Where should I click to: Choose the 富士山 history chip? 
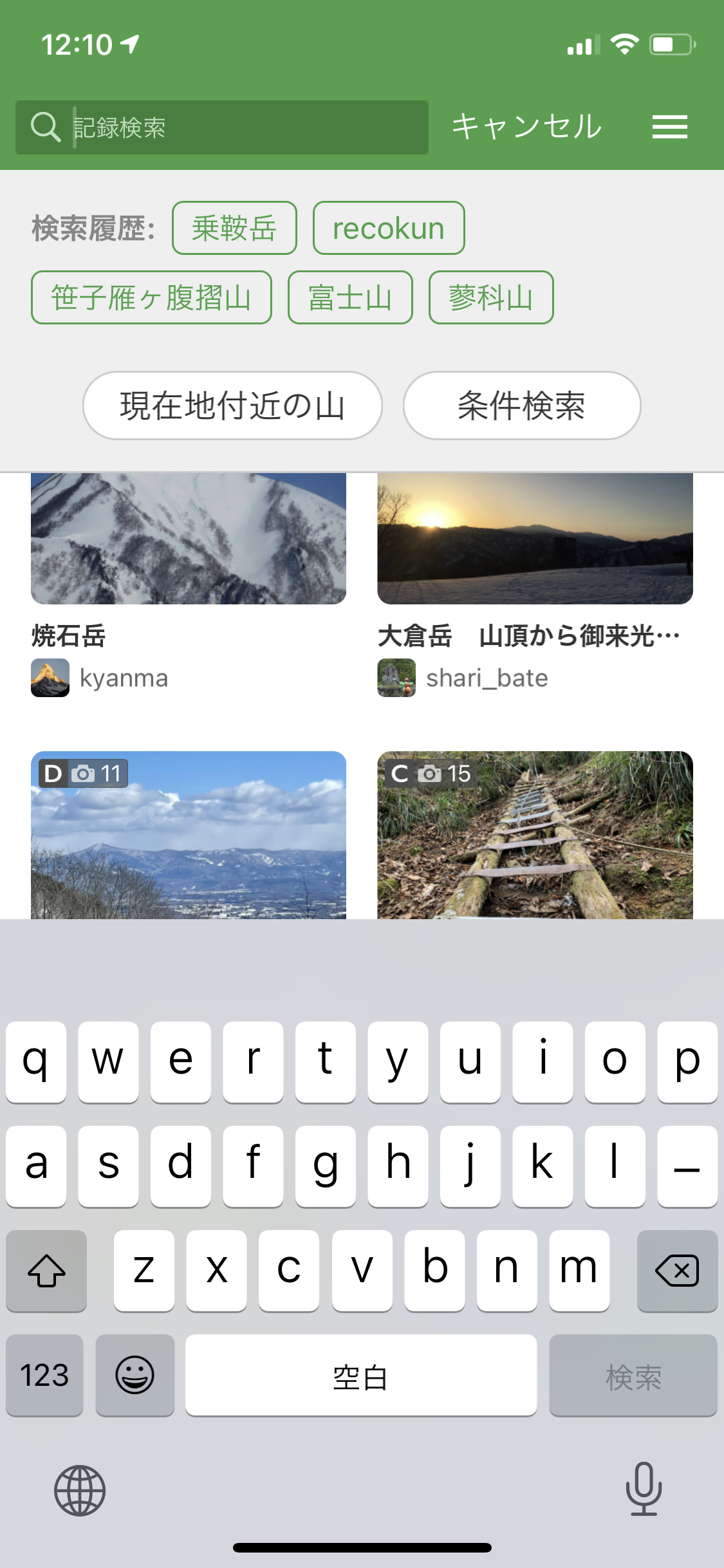click(350, 297)
